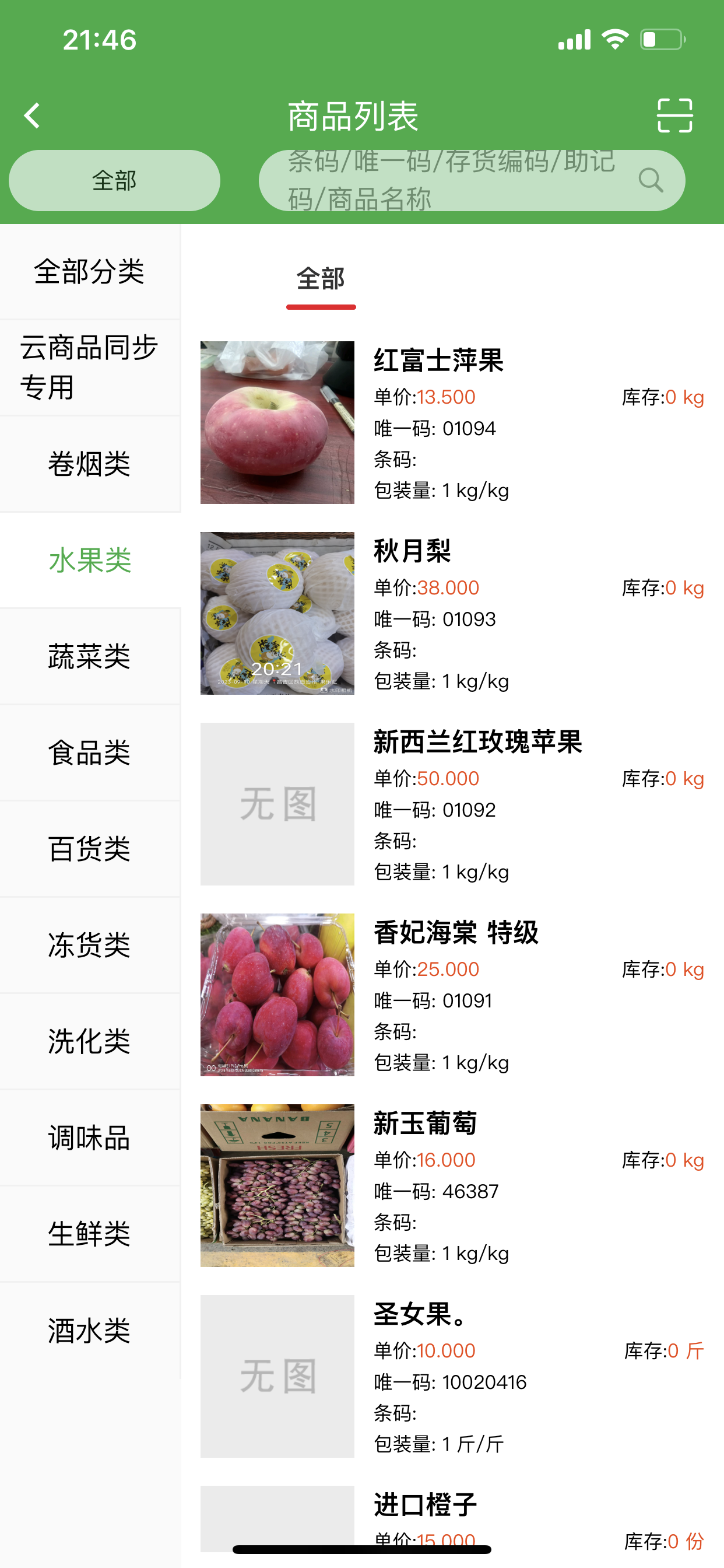Open the 香妃海棠 特级 product
724x1568 pixels.
click(x=453, y=994)
